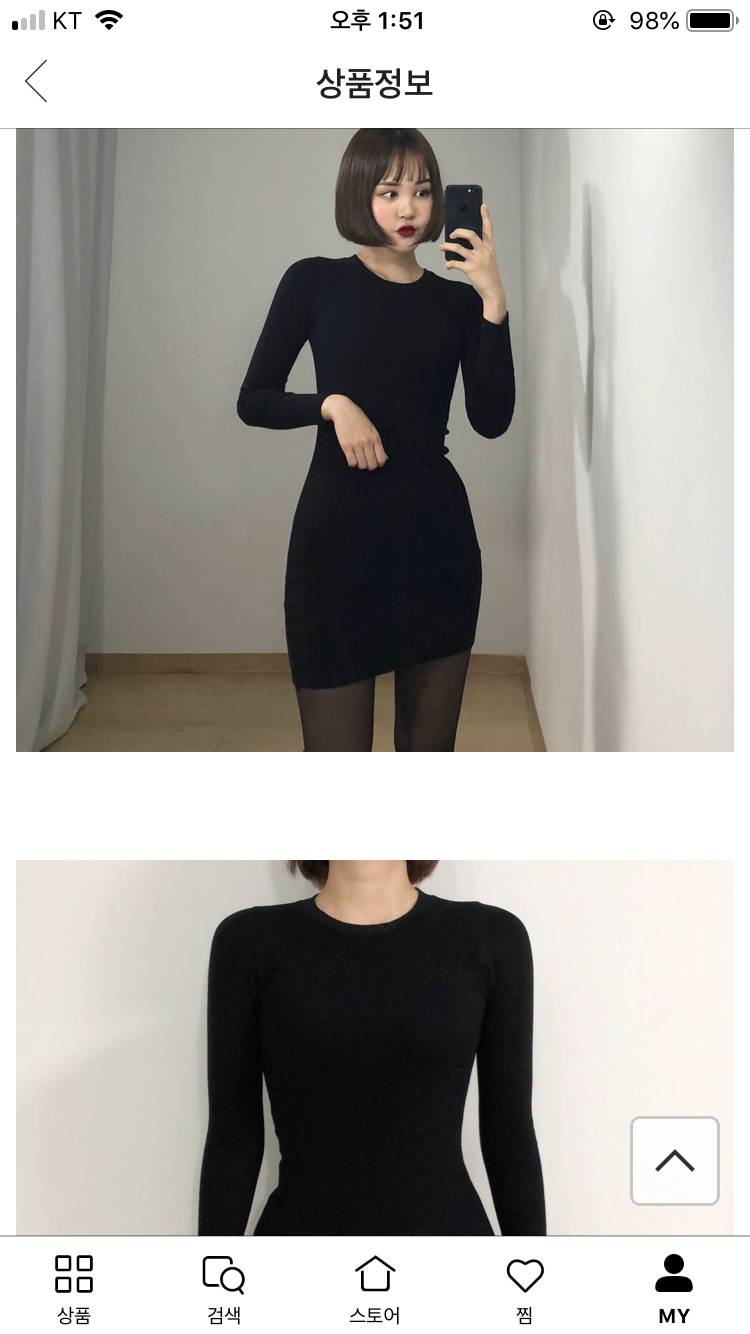Open the 찜 wishlist tab
Image resolution: width=750 pixels, height=1334 pixels.
point(524,1288)
